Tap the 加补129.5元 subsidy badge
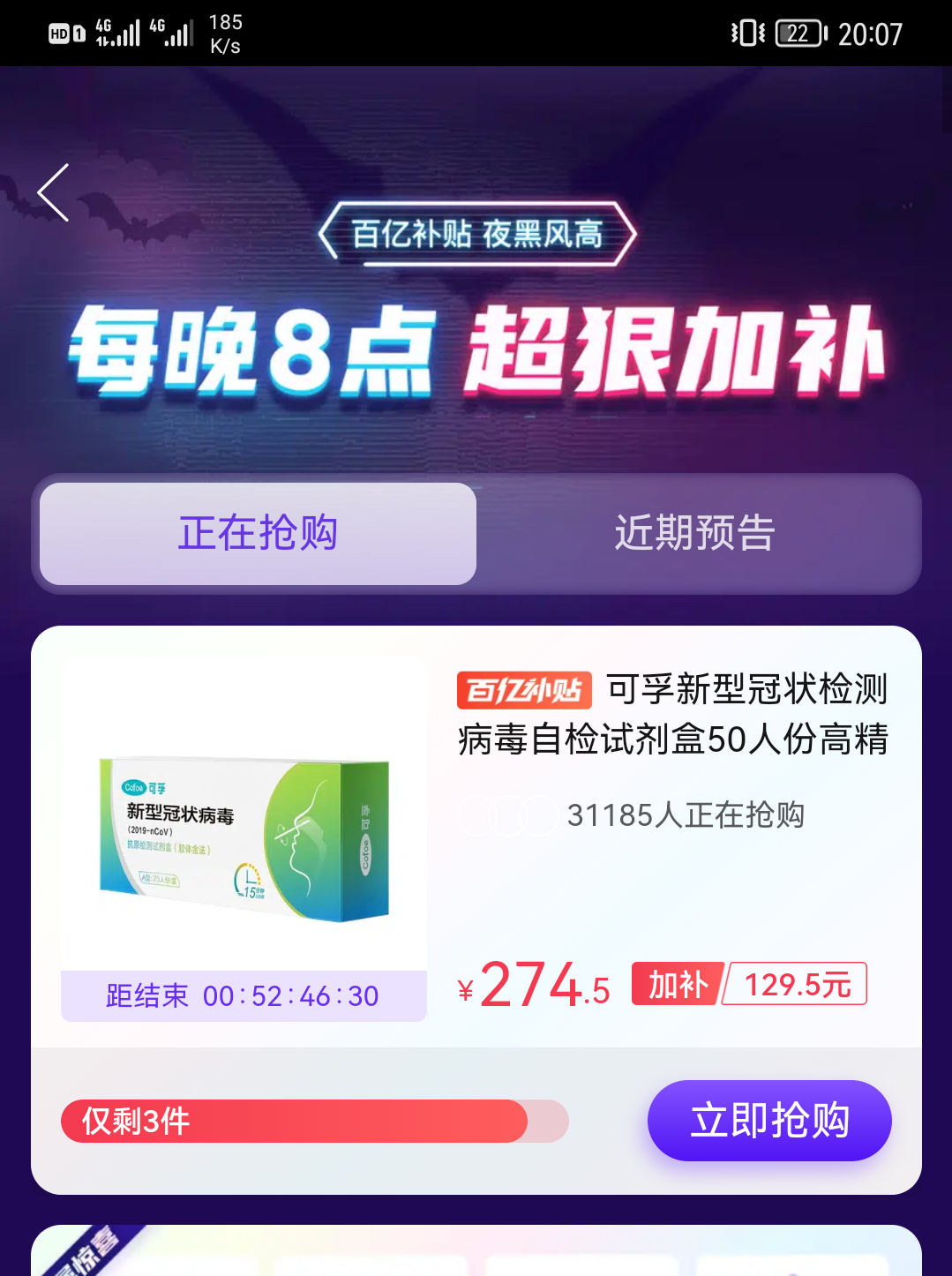The height and width of the screenshot is (1276, 952). 748,983
